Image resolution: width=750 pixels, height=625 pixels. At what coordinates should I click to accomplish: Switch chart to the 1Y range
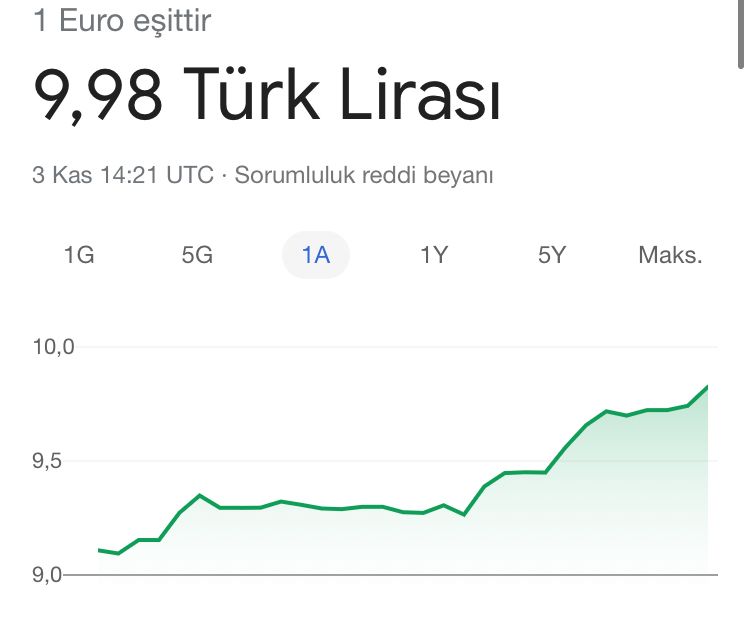(434, 255)
